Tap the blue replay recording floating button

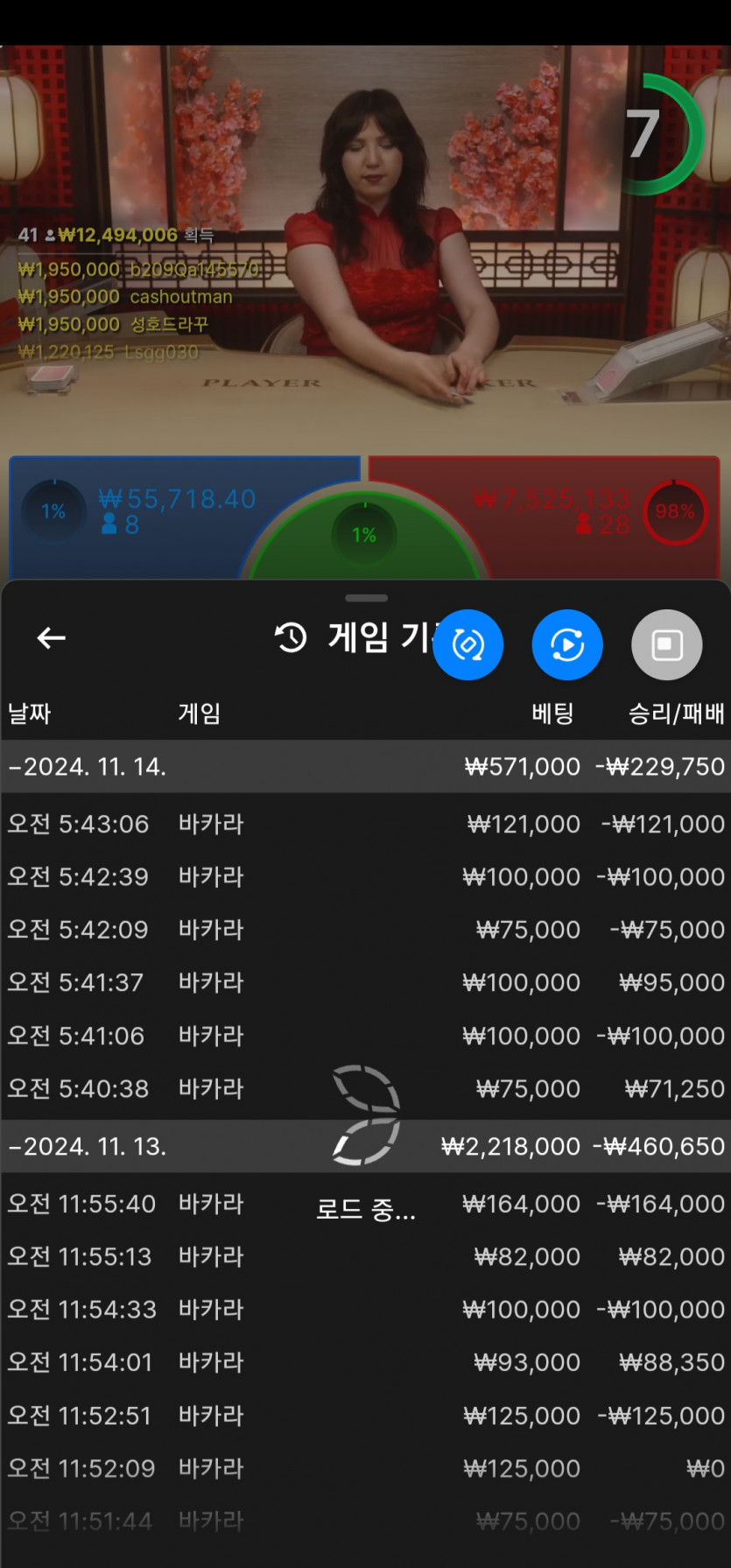pyautogui.click(x=567, y=645)
